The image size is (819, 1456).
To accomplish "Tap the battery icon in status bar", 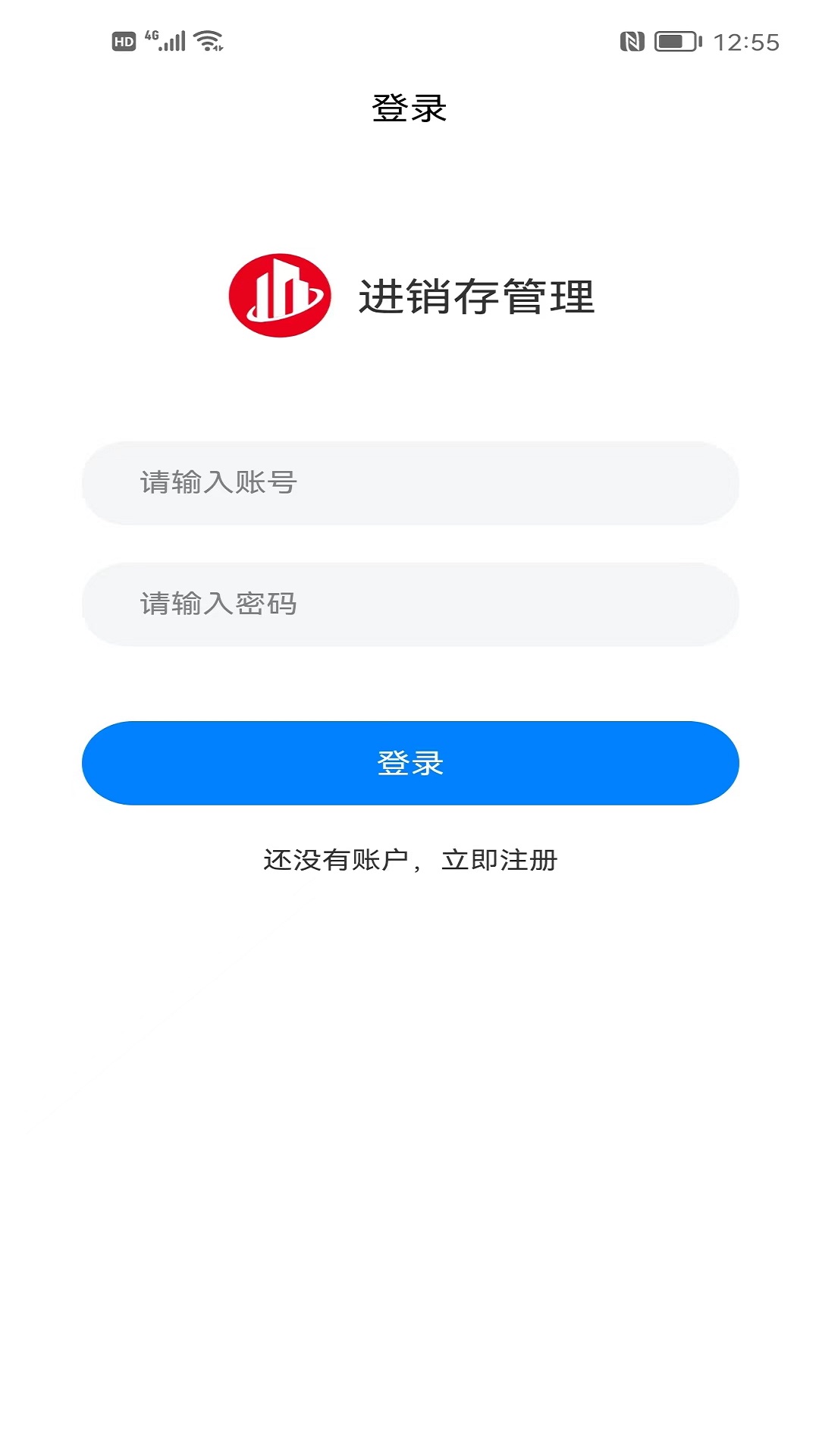I will [x=676, y=43].
